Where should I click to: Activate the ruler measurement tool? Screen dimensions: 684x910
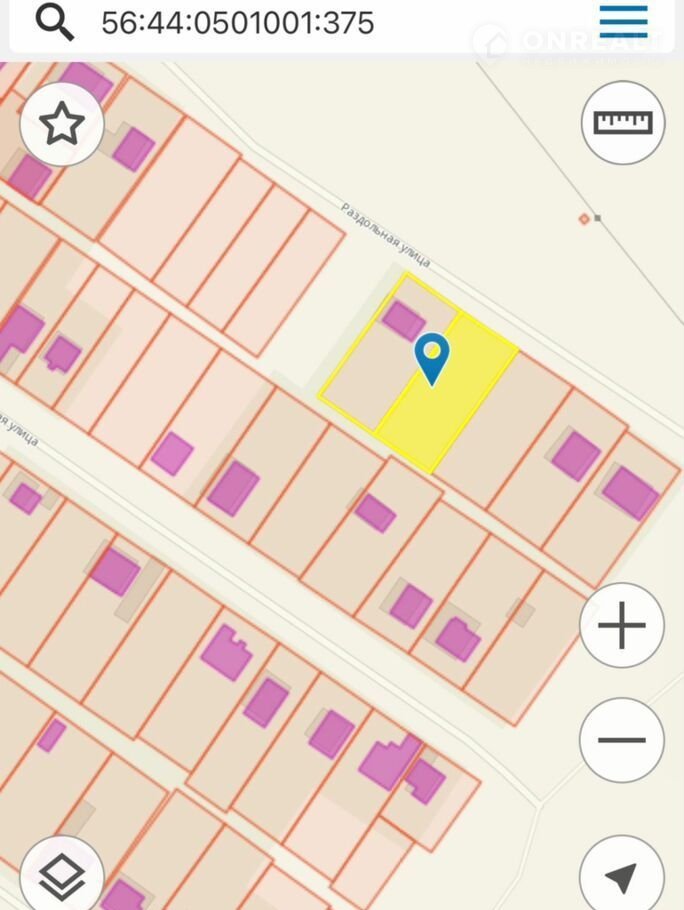[623, 122]
